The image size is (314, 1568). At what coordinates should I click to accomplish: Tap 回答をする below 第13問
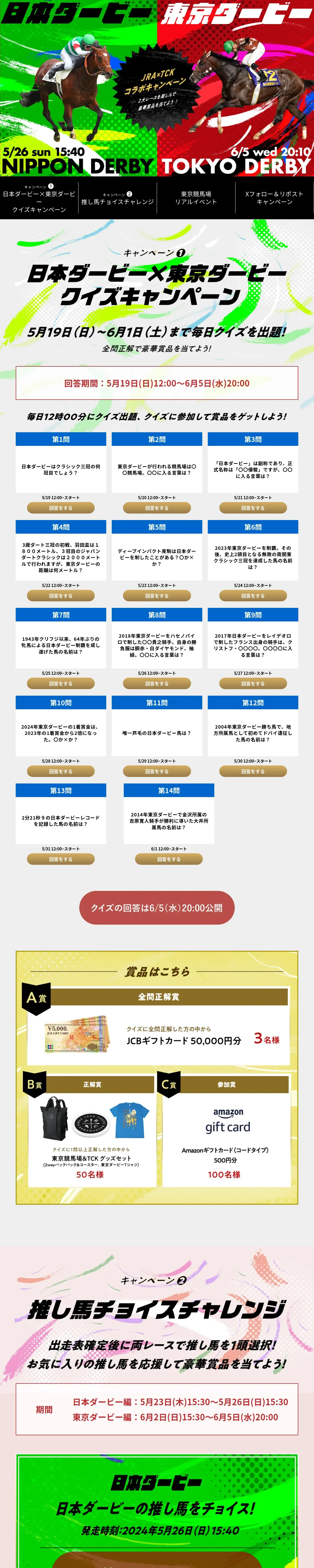point(60,859)
